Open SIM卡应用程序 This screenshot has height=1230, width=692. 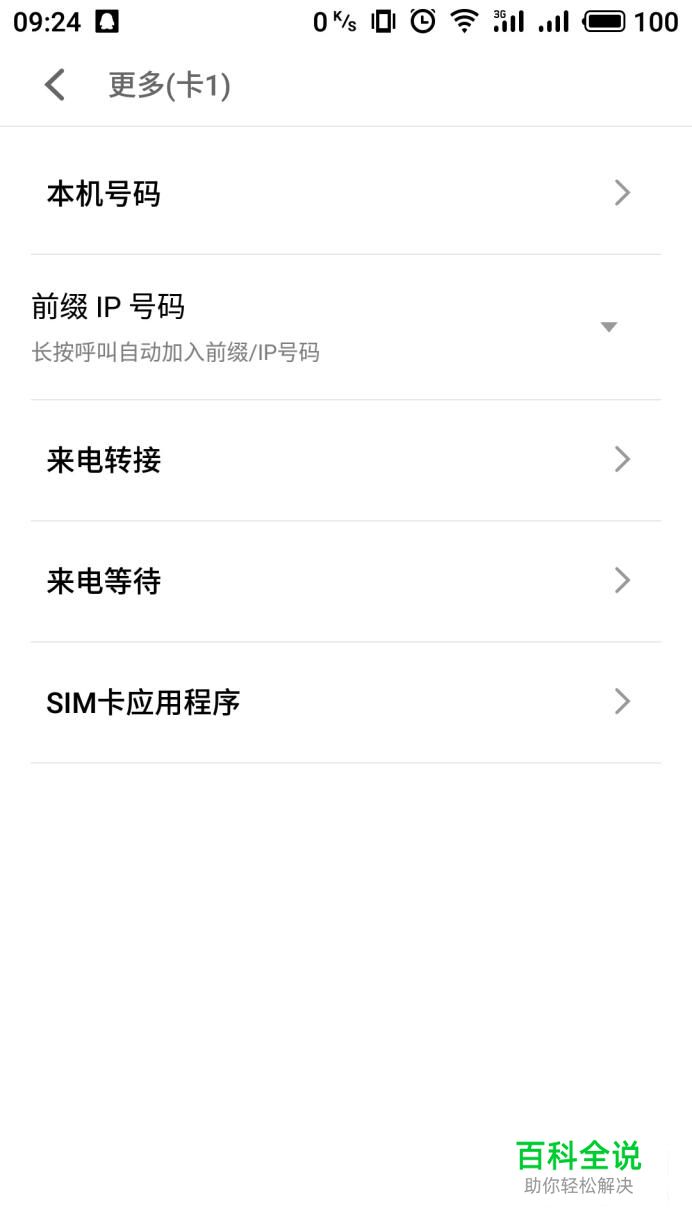coord(346,702)
